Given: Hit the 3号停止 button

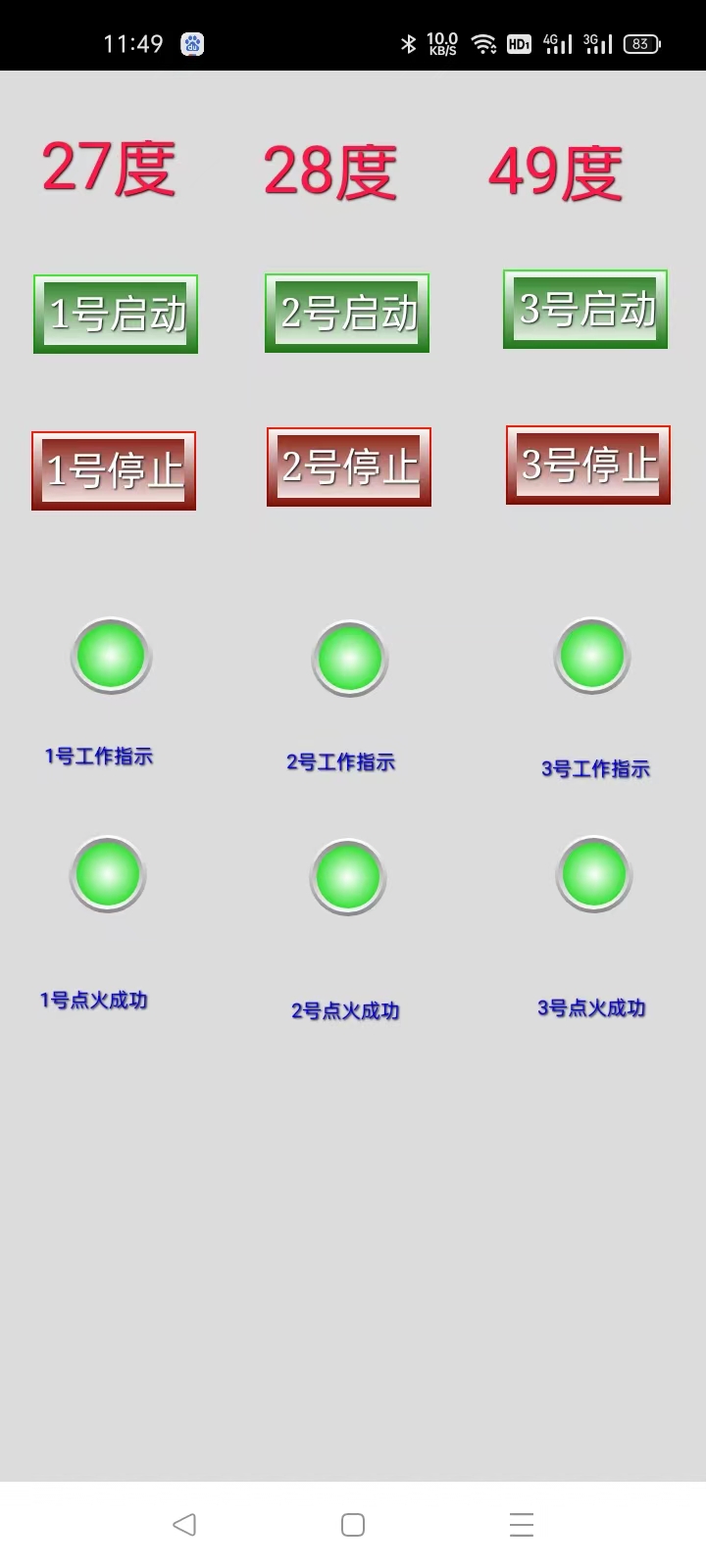Looking at the screenshot, I should pyautogui.click(x=588, y=465).
